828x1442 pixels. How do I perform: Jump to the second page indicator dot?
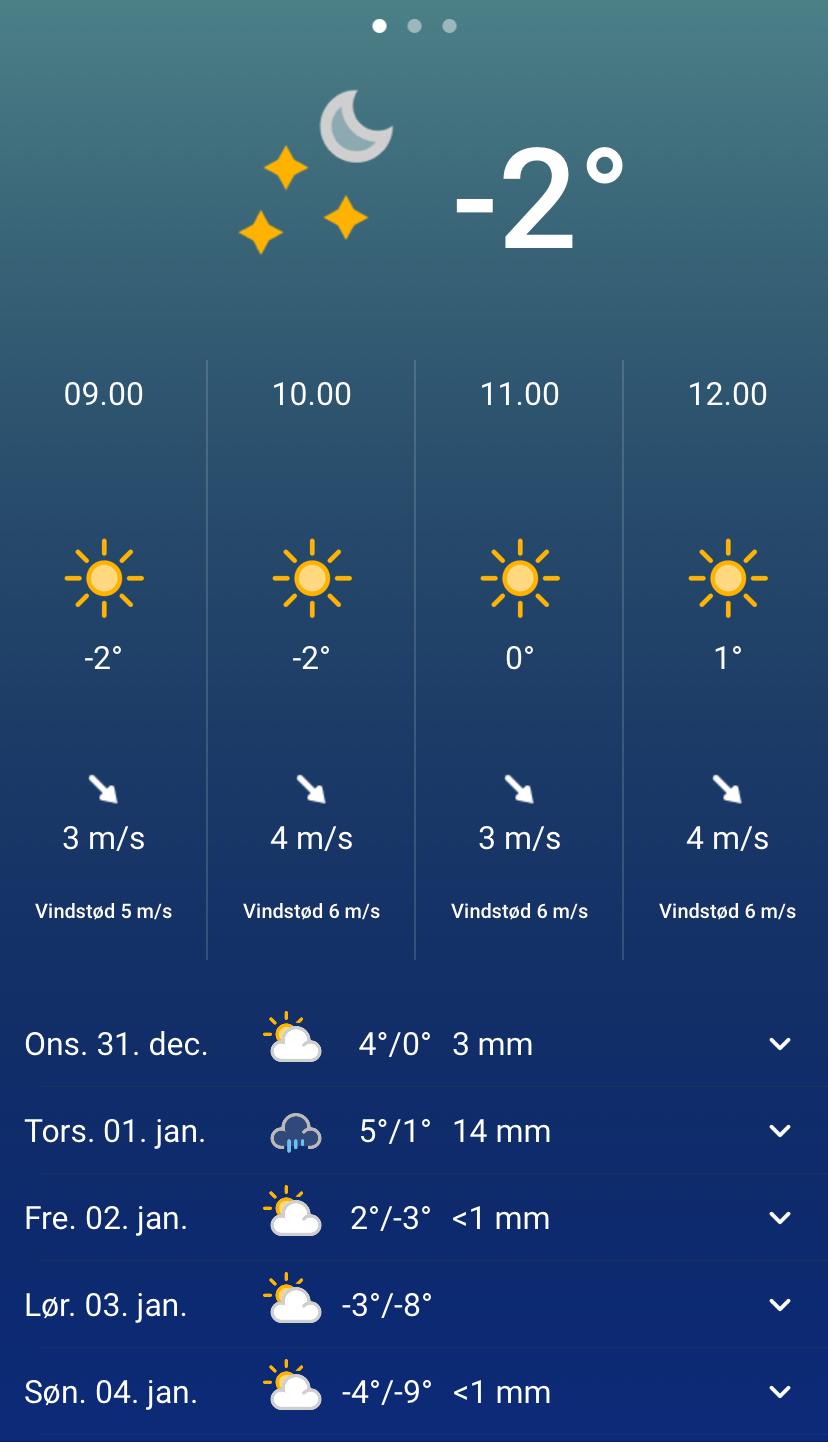tap(414, 26)
